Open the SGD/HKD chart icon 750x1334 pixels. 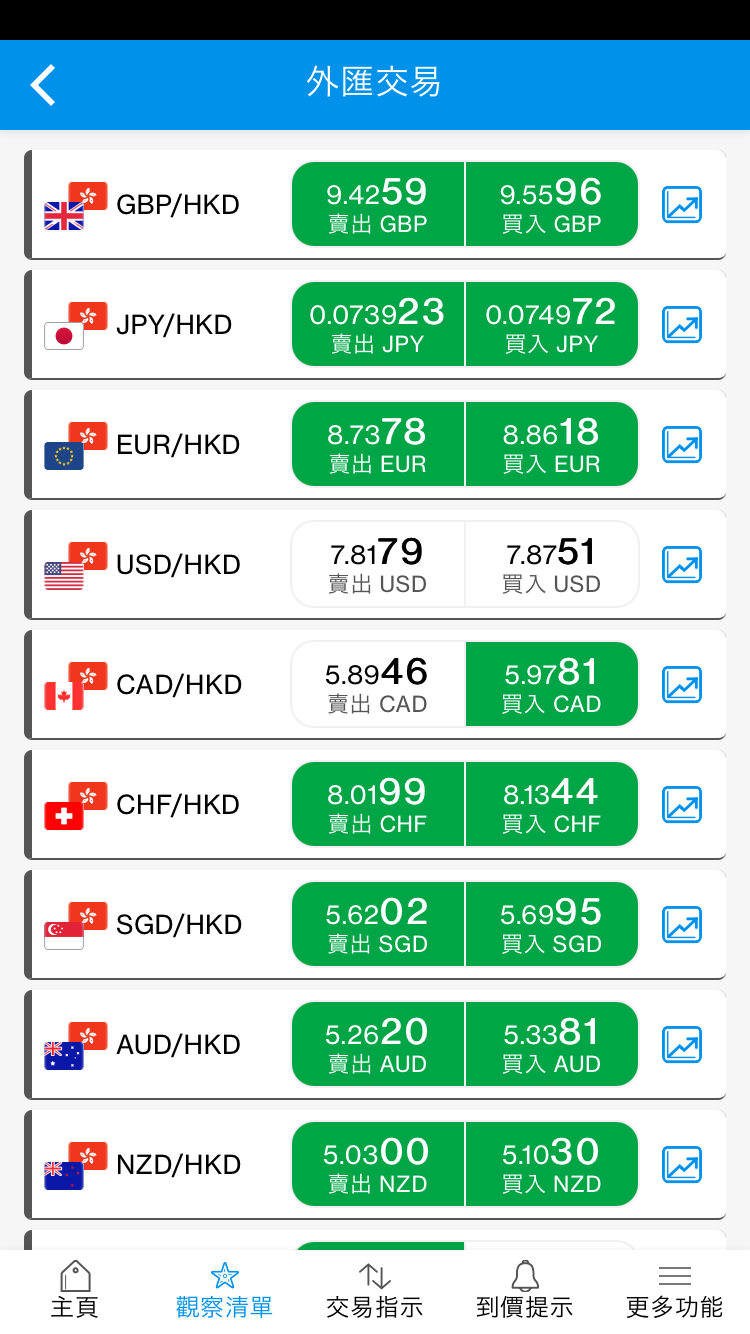point(681,924)
